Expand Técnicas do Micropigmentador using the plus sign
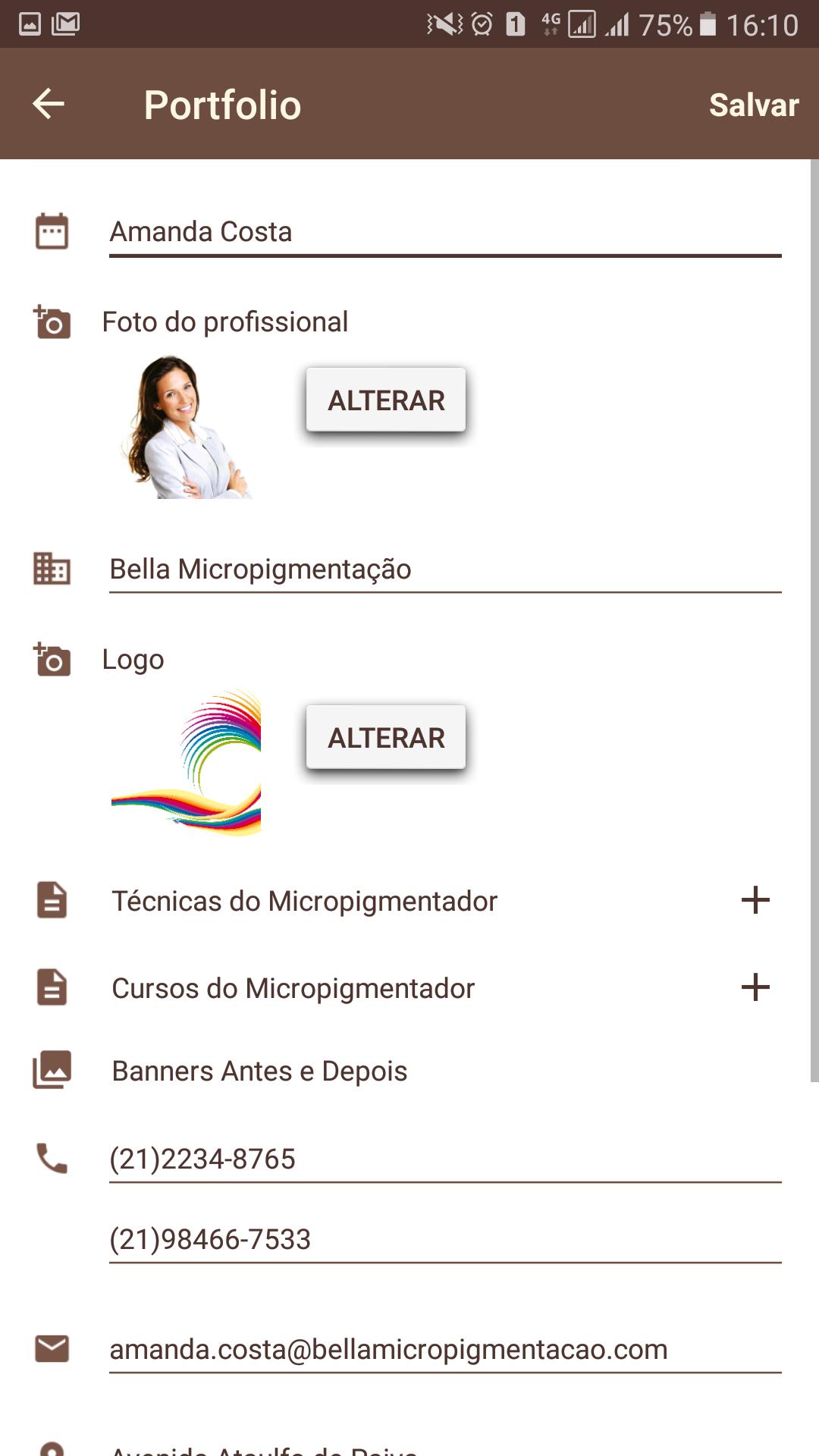 coord(755,899)
